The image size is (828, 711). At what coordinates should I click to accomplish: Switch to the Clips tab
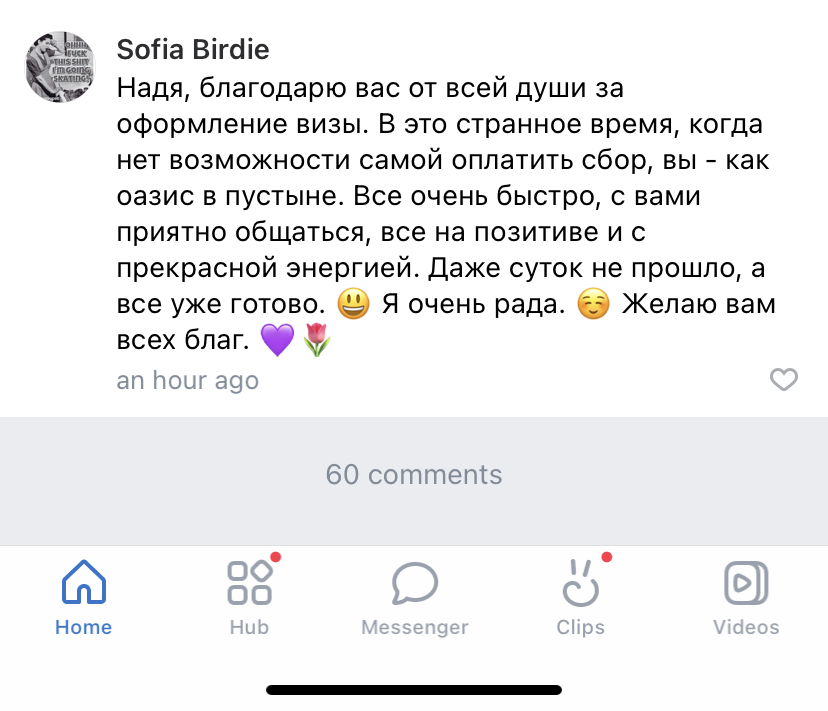580,597
